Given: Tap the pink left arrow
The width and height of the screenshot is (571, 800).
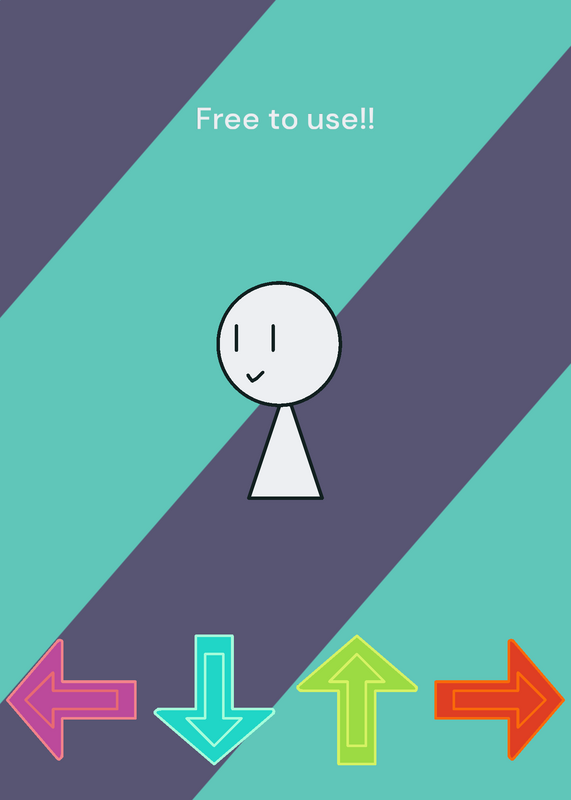Looking at the screenshot, I should [x=71, y=699].
